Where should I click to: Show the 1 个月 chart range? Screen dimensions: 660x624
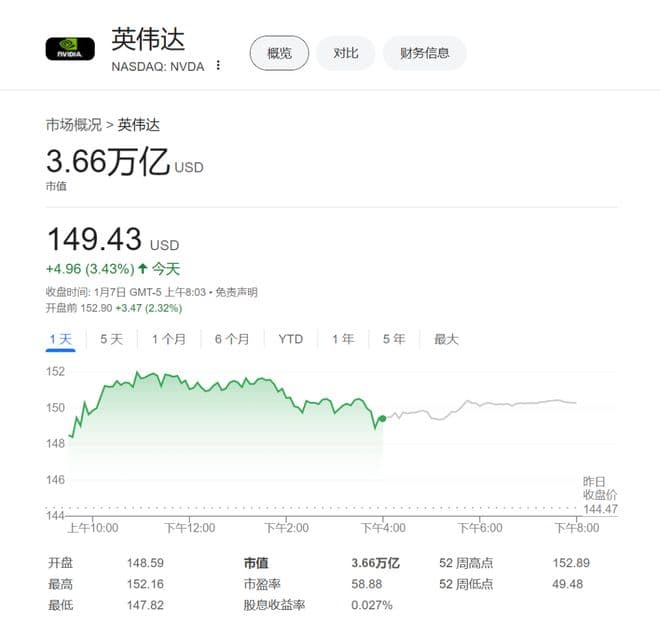[x=168, y=339]
